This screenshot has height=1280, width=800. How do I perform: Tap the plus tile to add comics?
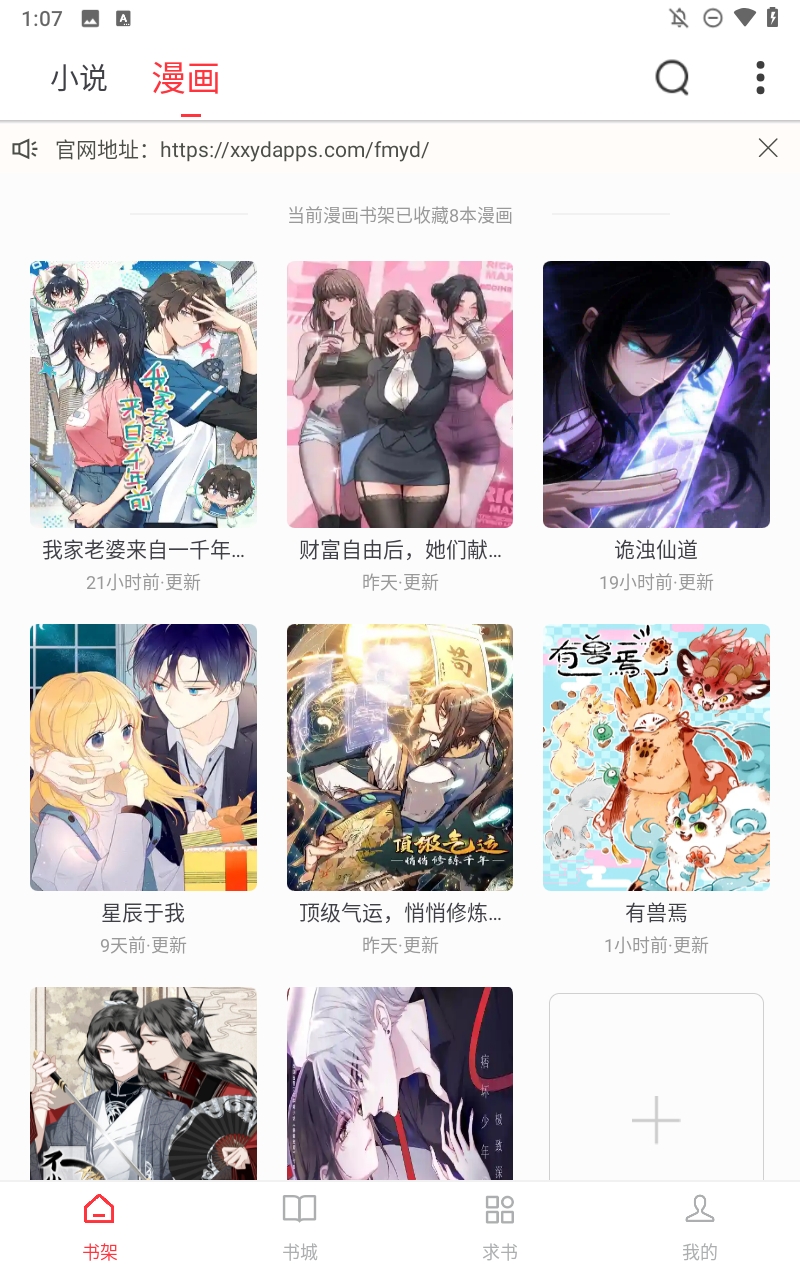[x=656, y=1088]
